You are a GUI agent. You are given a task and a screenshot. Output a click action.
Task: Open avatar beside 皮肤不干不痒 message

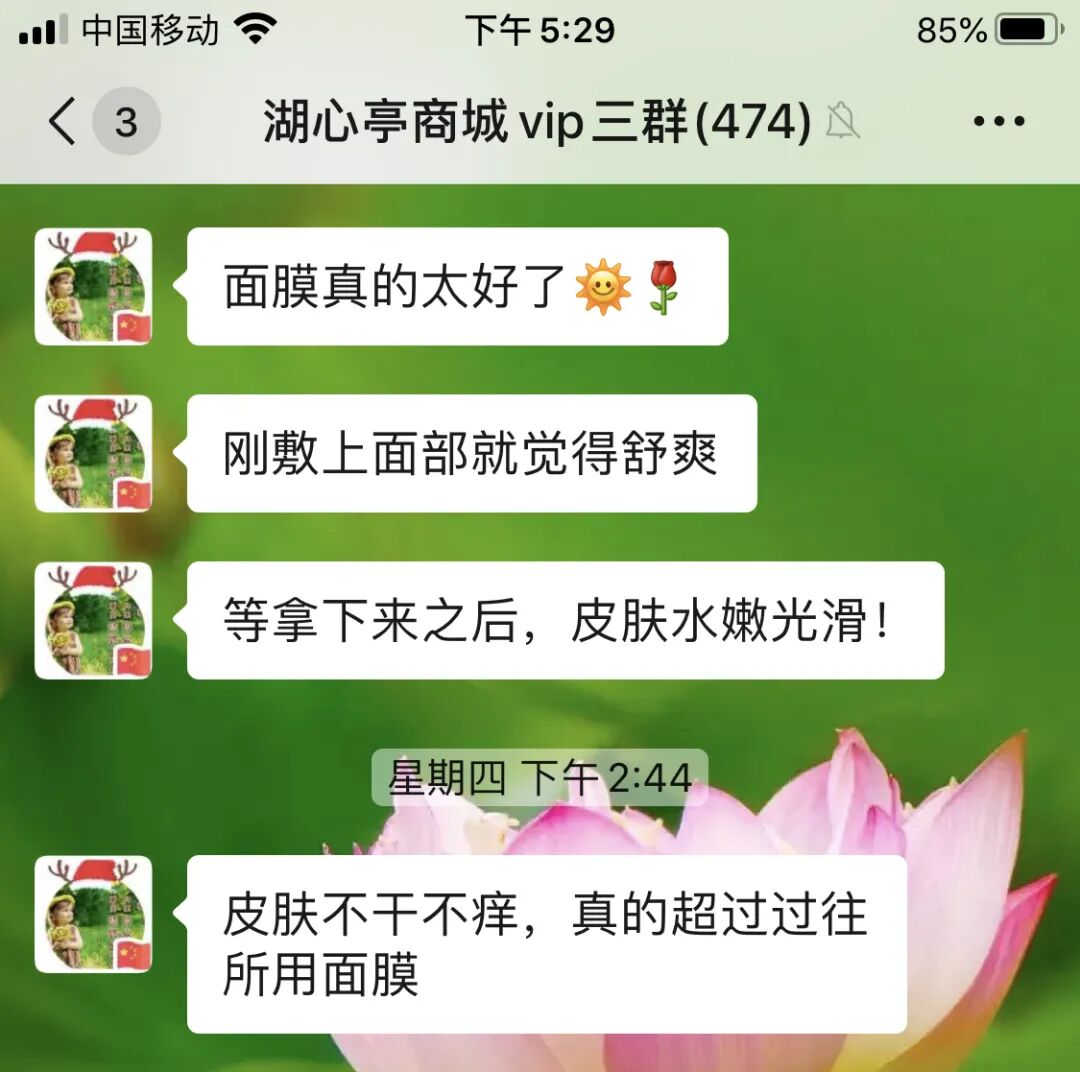pyautogui.click(x=94, y=914)
